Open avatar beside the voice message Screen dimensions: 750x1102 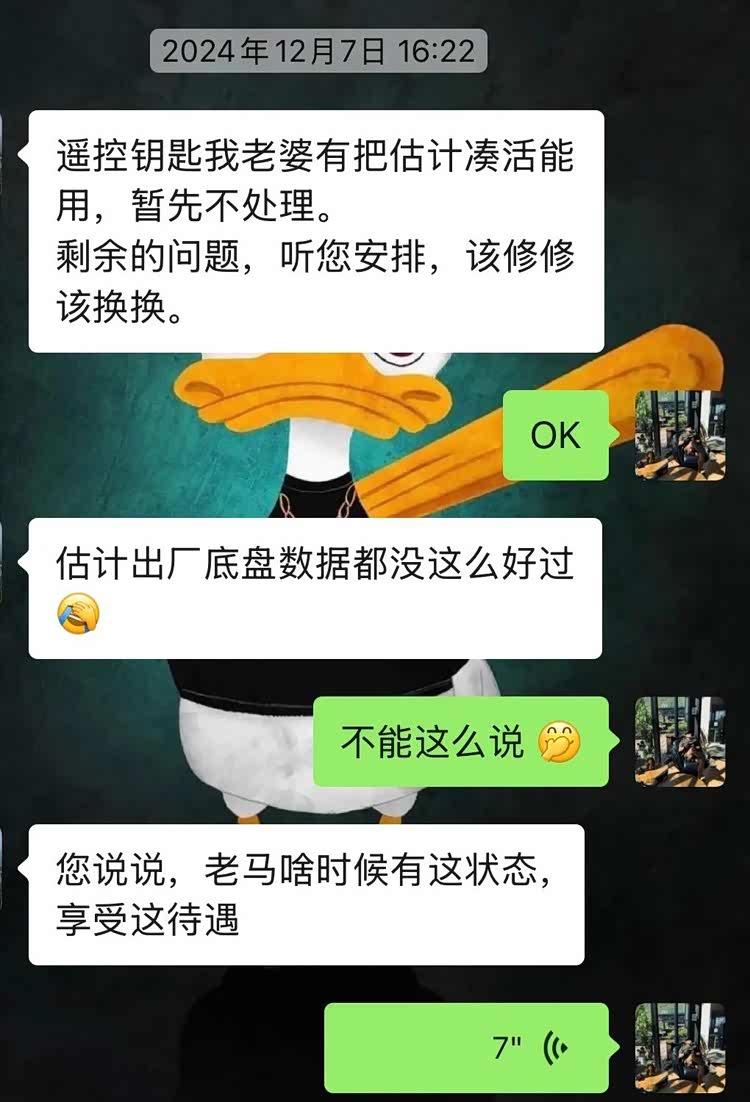pos(680,1047)
